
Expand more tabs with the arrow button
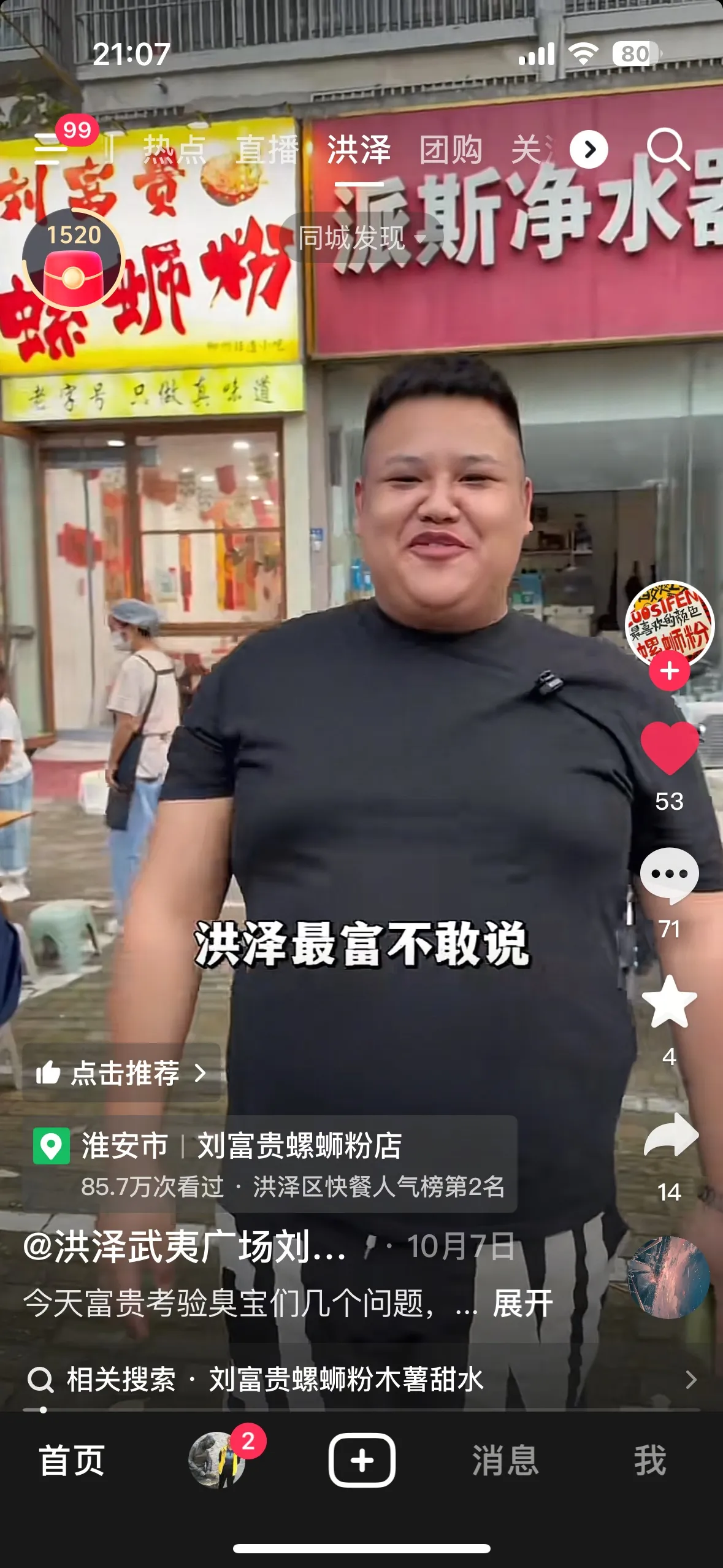[x=589, y=150]
